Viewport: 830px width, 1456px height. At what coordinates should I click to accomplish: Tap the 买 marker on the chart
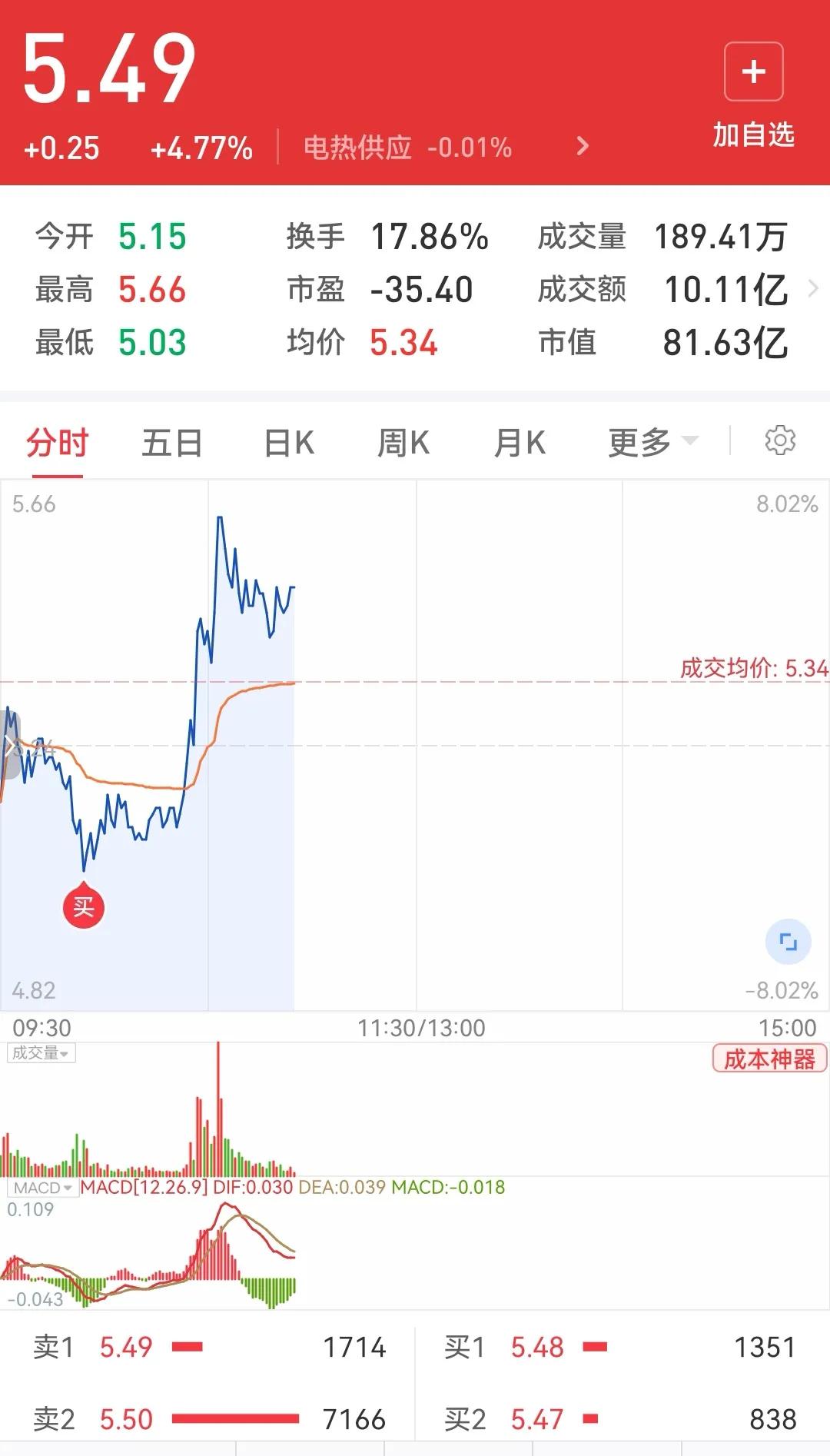[83, 906]
